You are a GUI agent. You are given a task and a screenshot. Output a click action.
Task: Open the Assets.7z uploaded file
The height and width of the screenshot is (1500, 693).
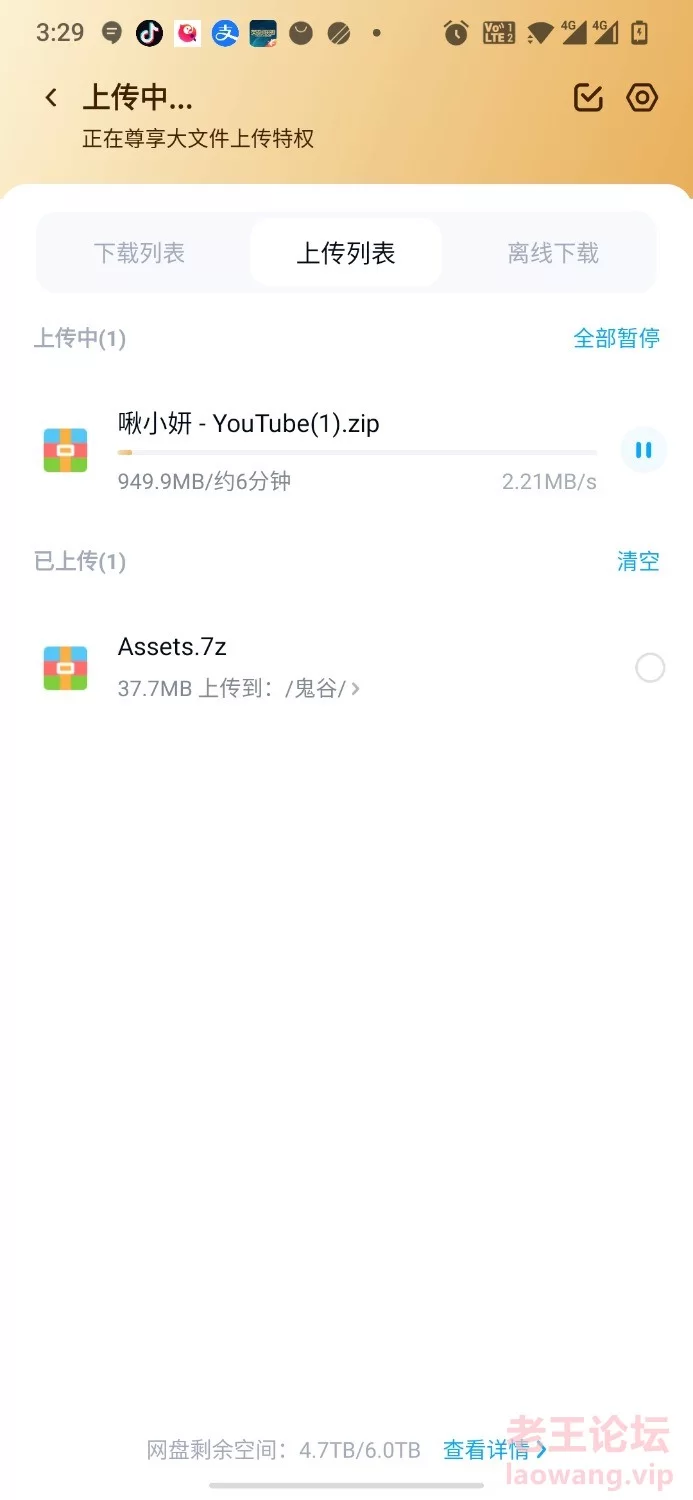[172, 647]
